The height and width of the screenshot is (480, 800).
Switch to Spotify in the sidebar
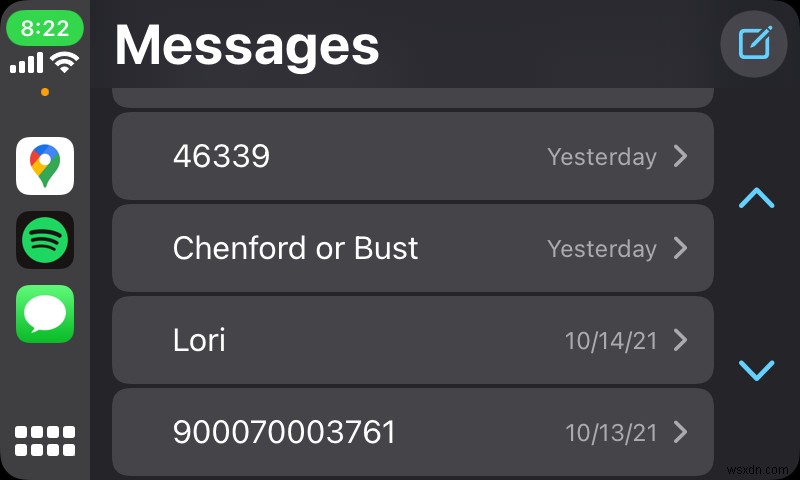[45, 240]
